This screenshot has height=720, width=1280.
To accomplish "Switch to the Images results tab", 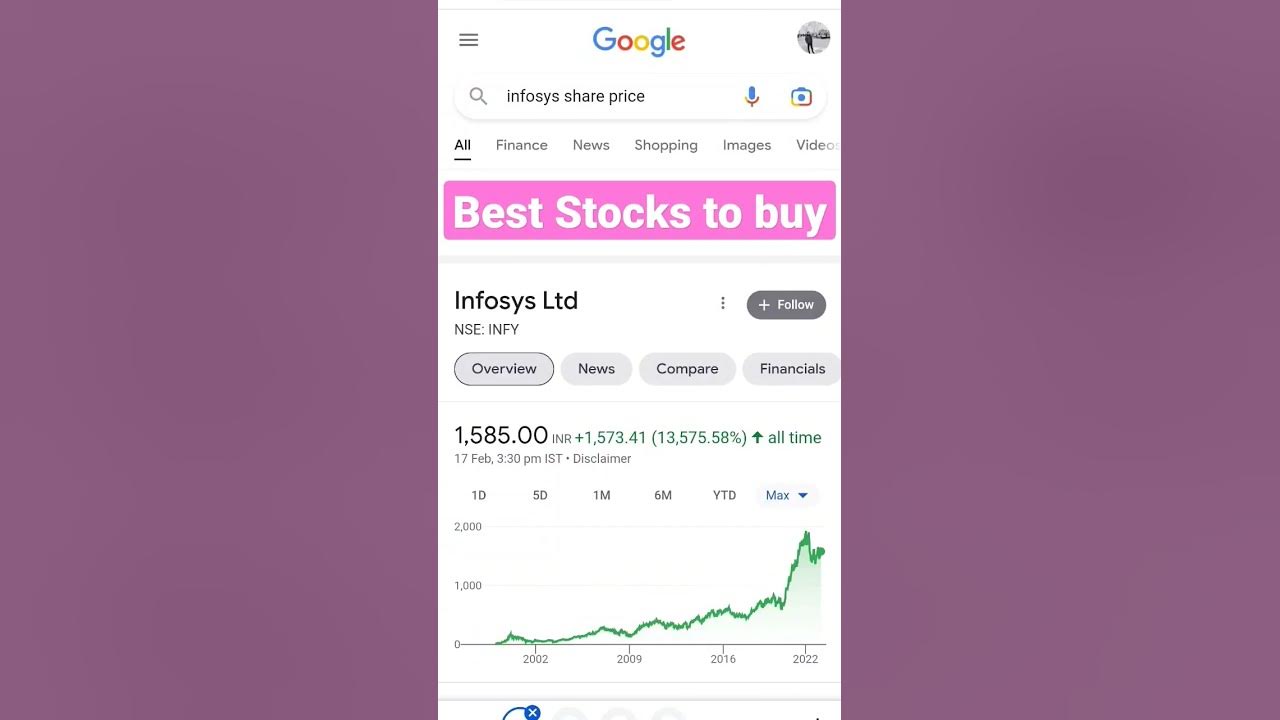I will tap(746, 145).
